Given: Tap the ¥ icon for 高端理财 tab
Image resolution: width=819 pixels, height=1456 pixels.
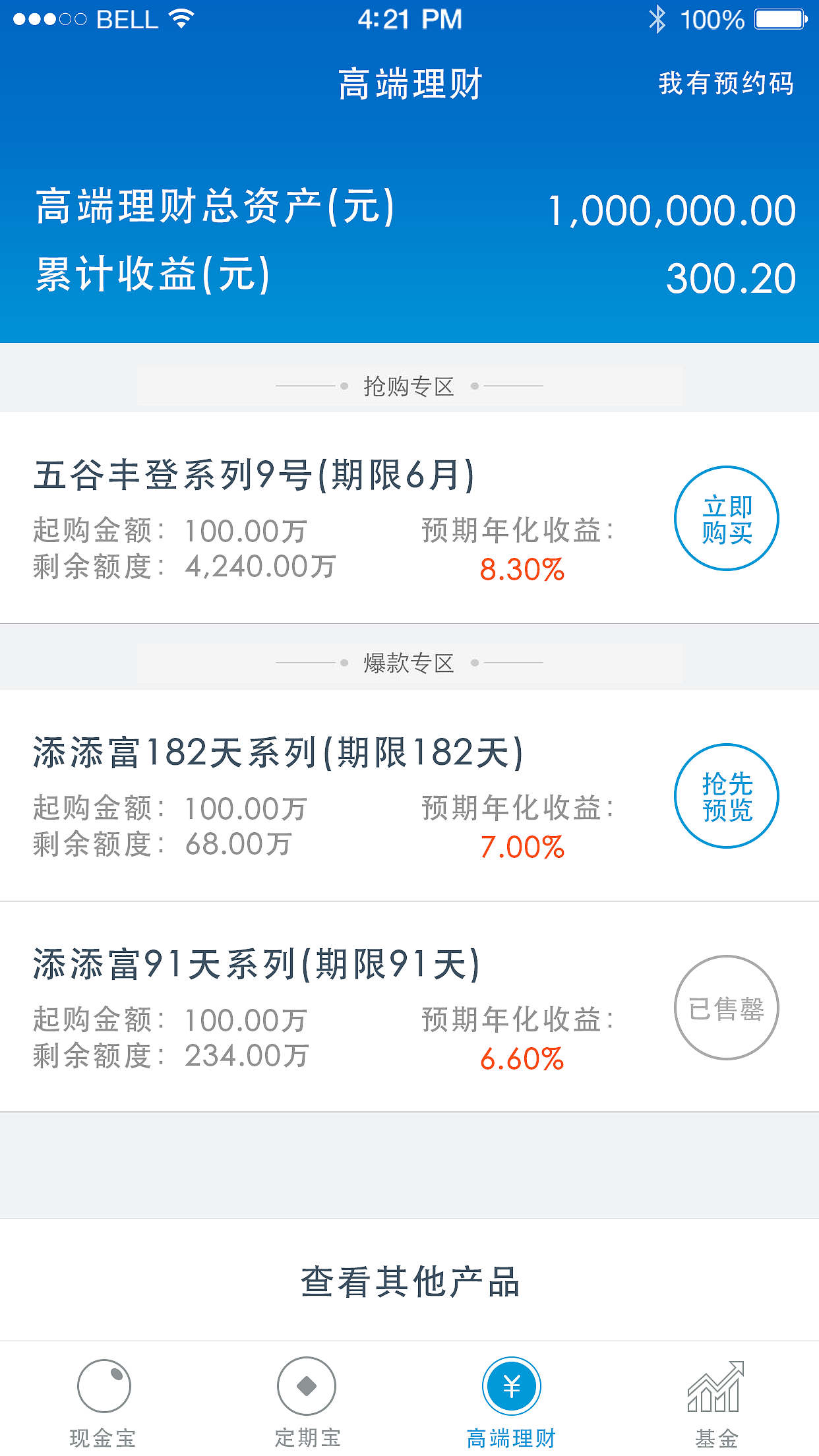Looking at the screenshot, I should [x=512, y=1383].
